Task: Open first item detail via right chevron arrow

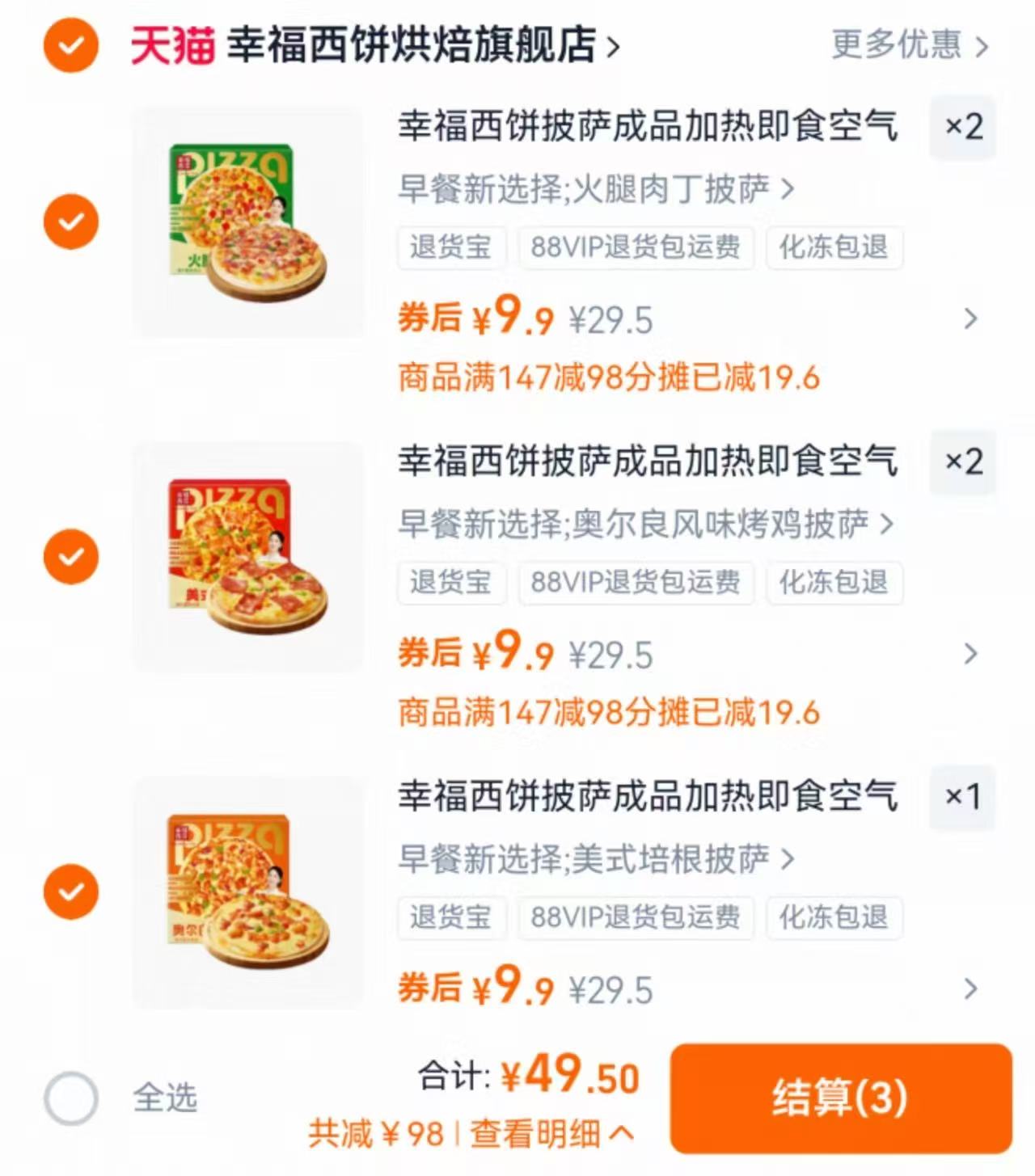Action: 971,318
